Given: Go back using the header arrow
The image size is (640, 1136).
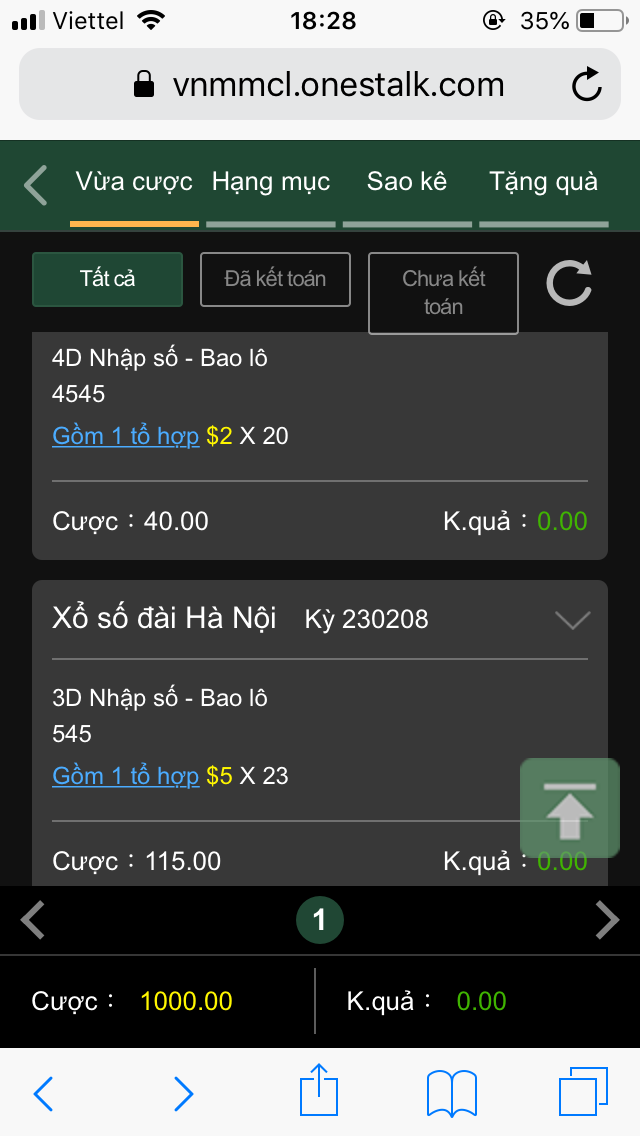Looking at the screenshot, I should click(x=36, y=186).
